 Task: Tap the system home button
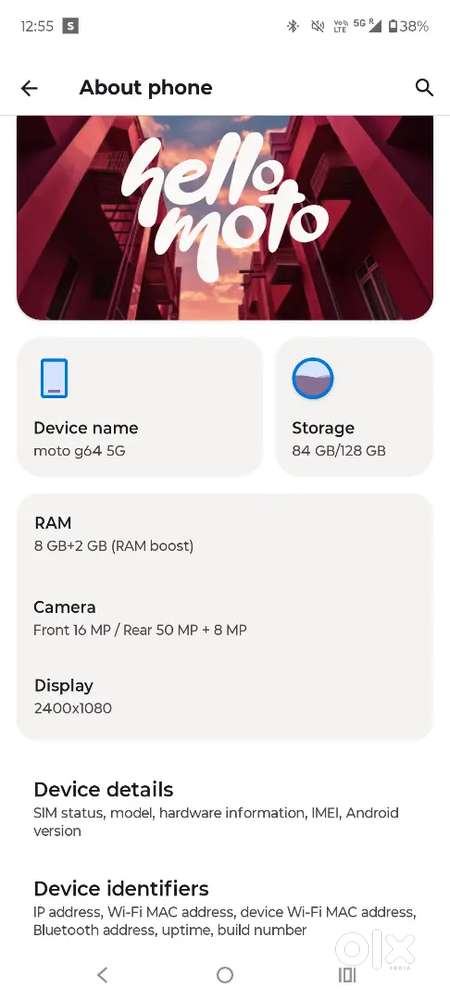coord(224,974)
